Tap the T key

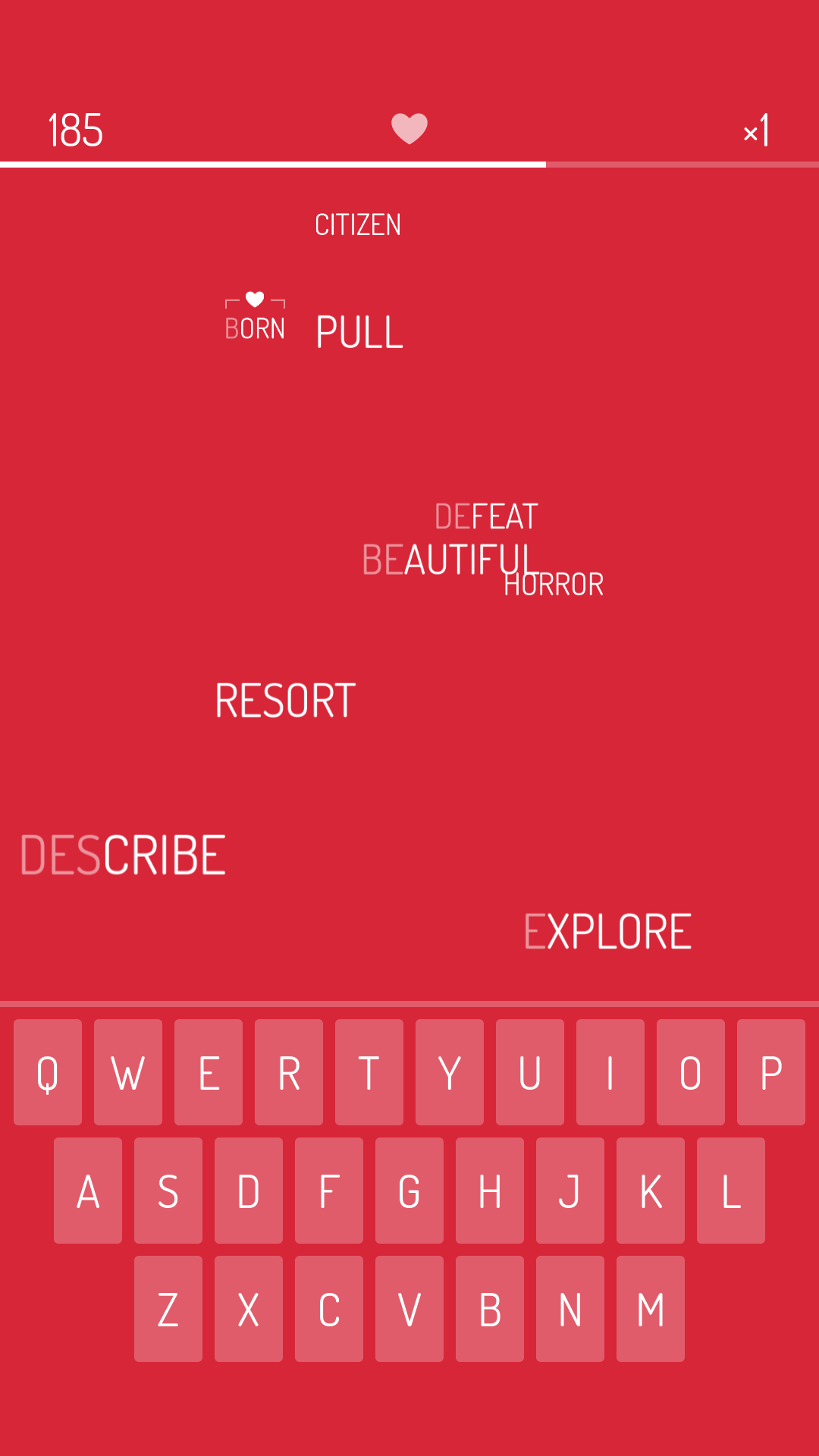[369, 1072]
